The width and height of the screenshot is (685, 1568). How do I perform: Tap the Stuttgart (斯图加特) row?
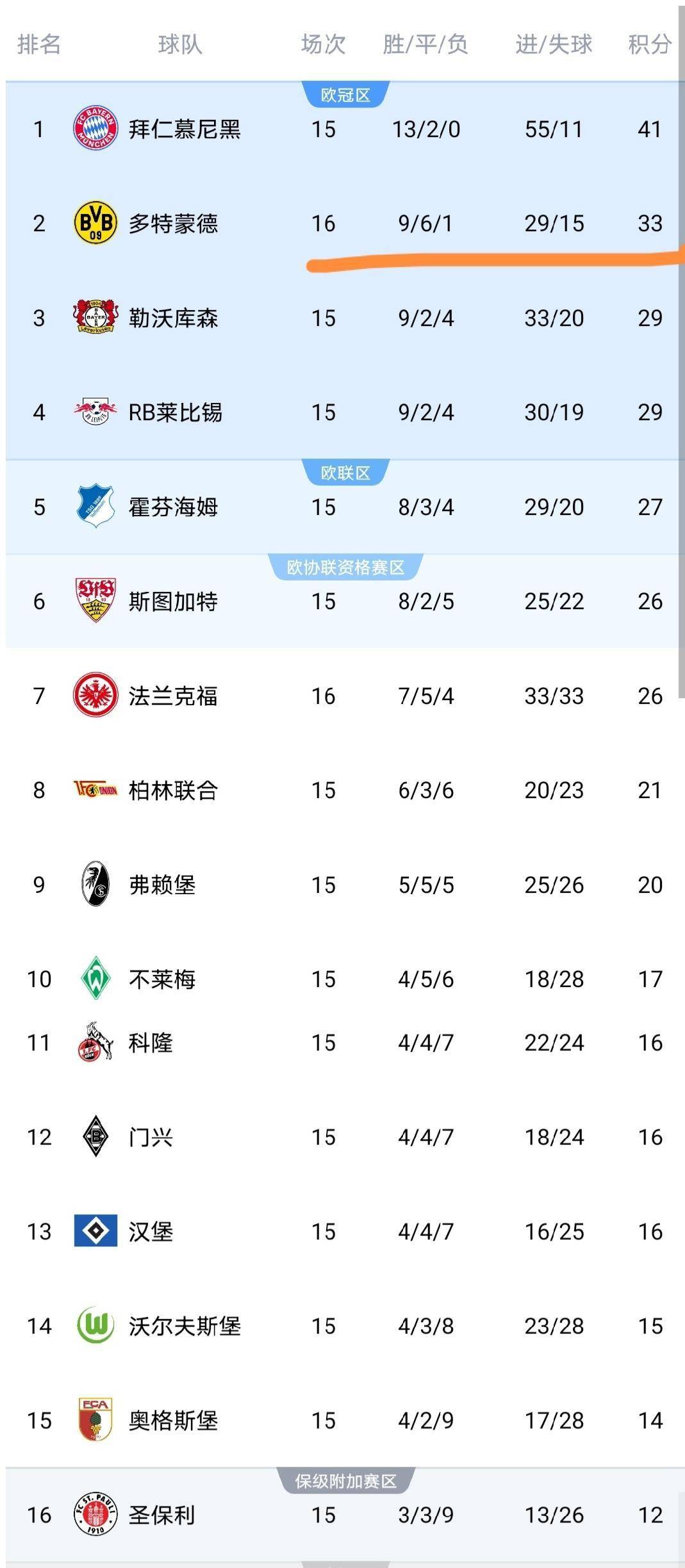173,601
